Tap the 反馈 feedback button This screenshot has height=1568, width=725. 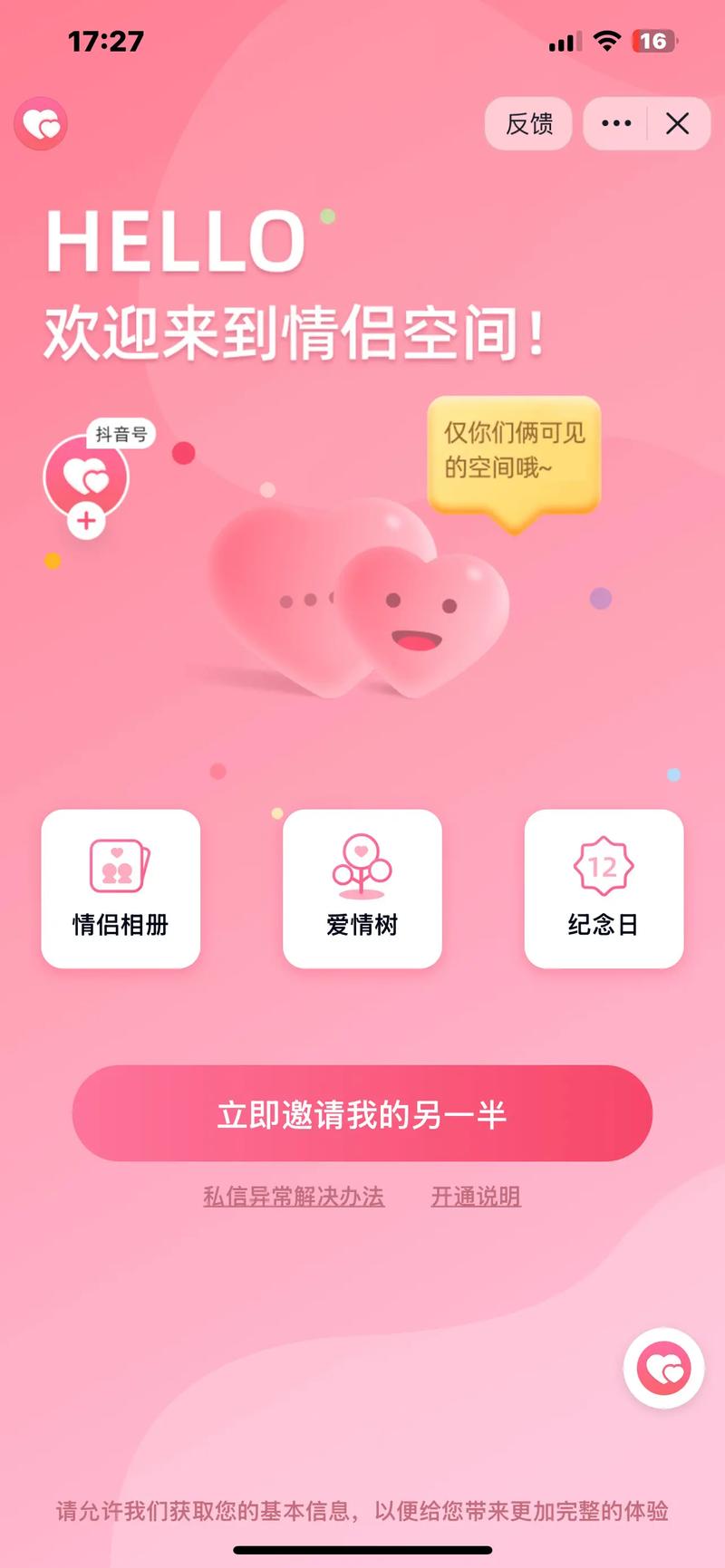point(528,124)
